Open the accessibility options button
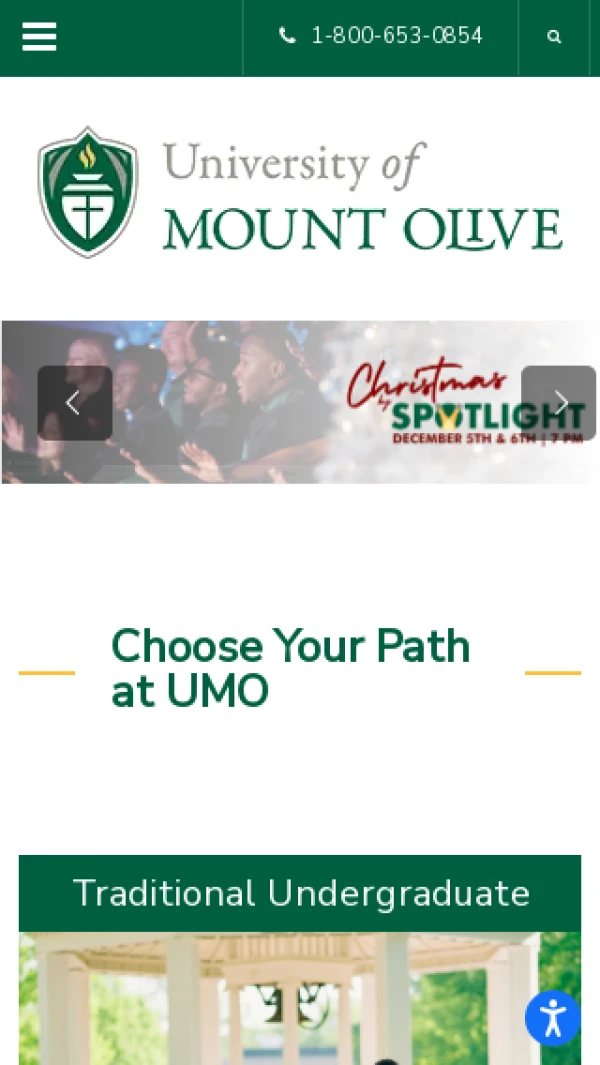 (552, 1018)
